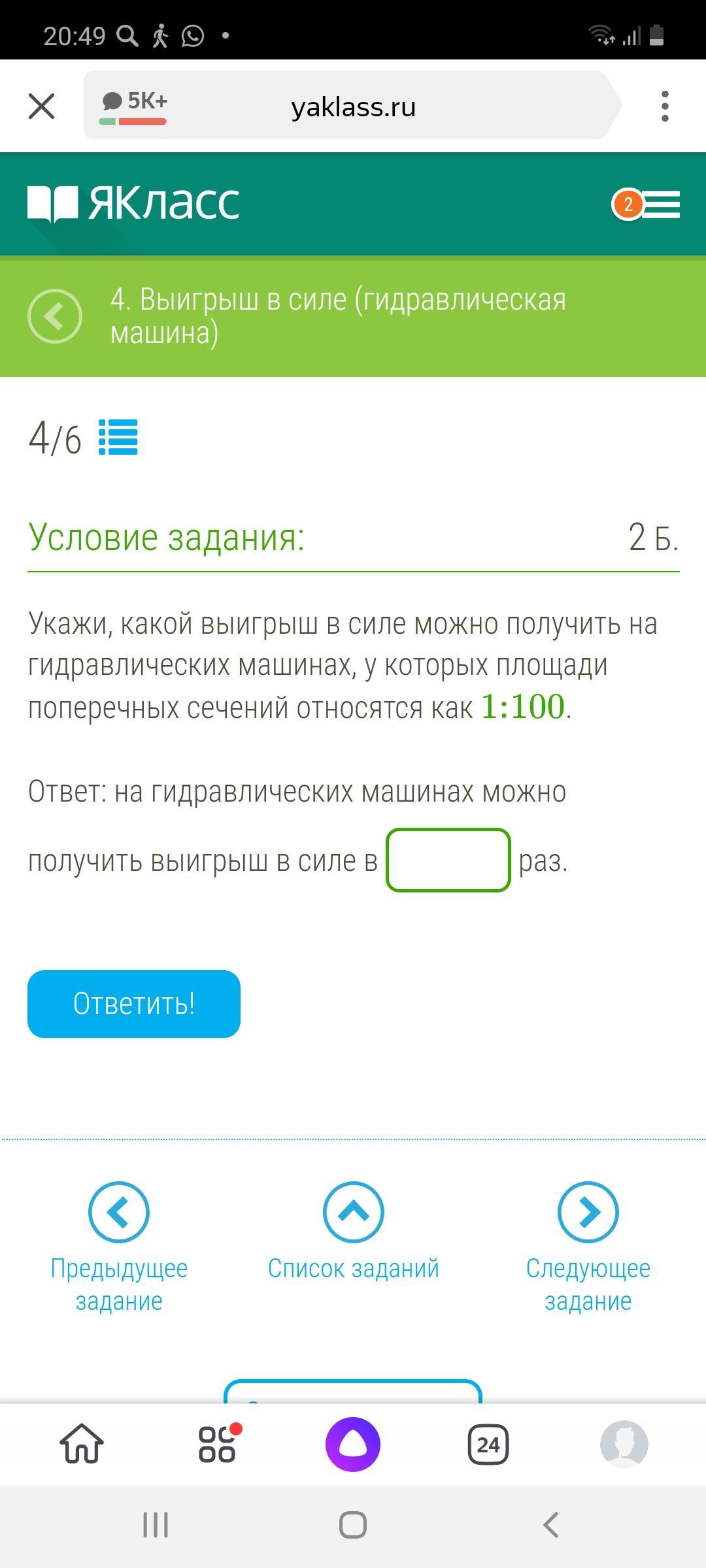Tap the system back button

pos(551,1526)
